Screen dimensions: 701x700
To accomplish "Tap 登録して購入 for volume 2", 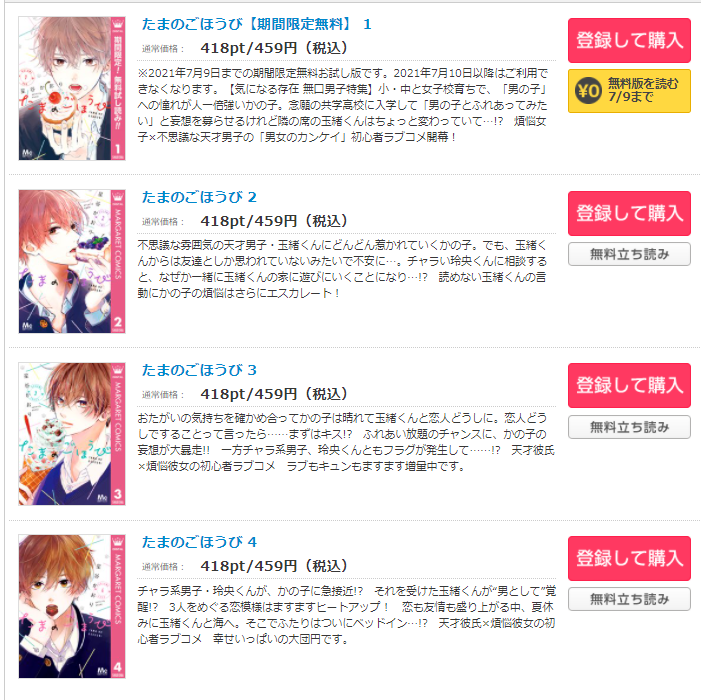I will [x=629, y=213].
